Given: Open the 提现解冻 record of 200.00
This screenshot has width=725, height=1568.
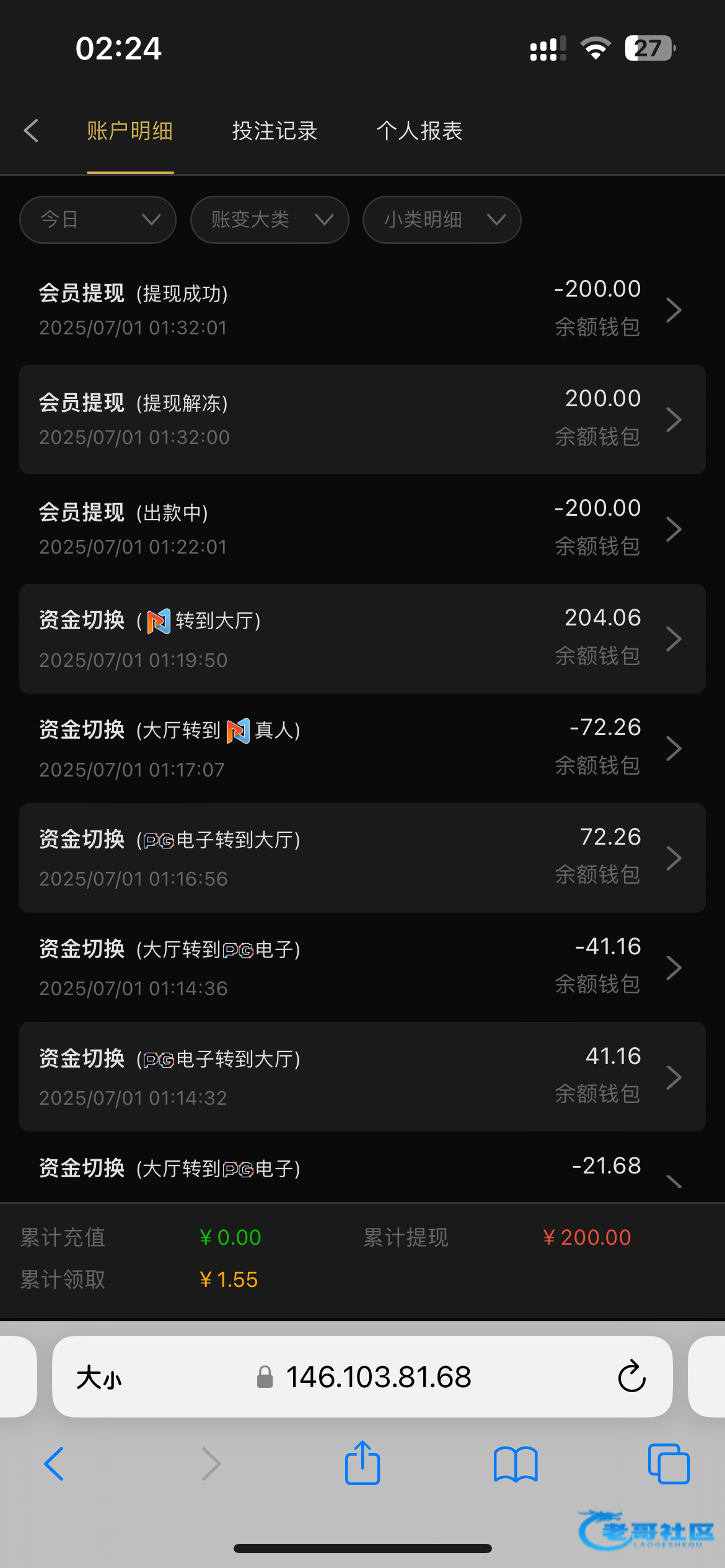Looking at the screenshot, I should pyautogui.click(x=362, y=419).
